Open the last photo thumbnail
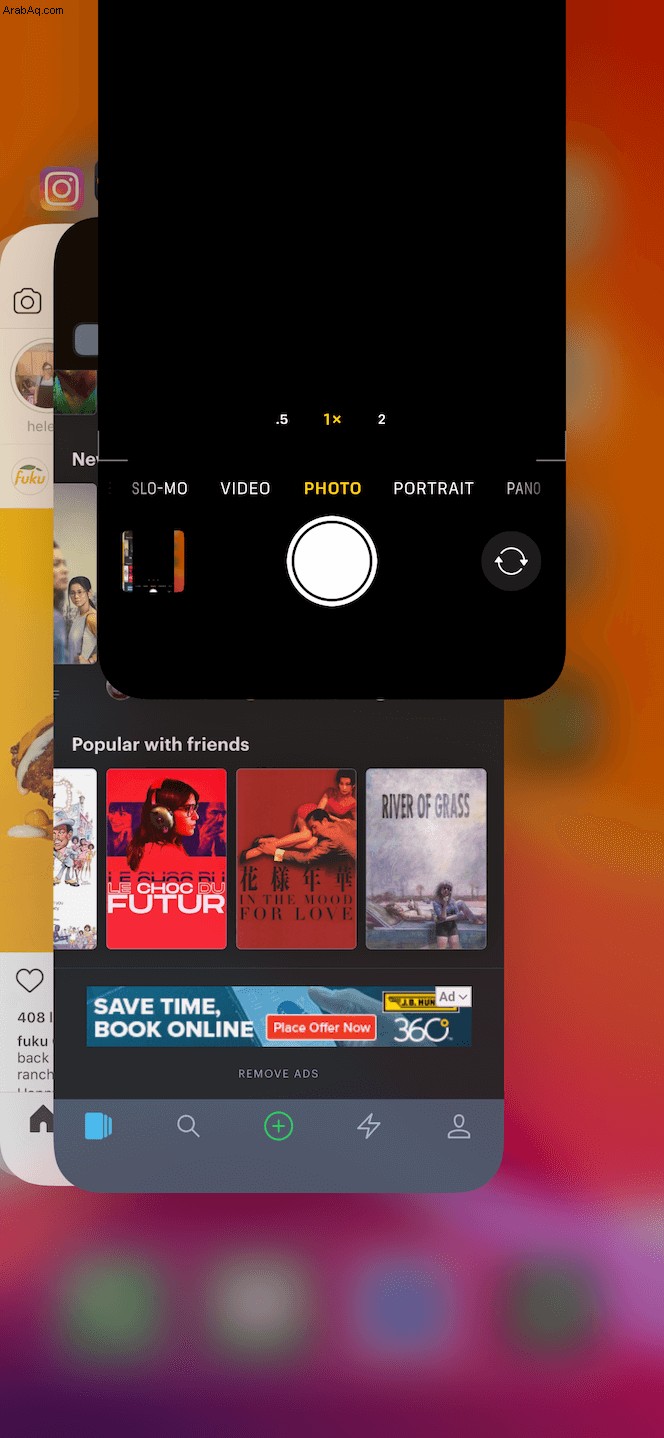Viewport: 664px width, 1438px height. [x=153, y=561]
